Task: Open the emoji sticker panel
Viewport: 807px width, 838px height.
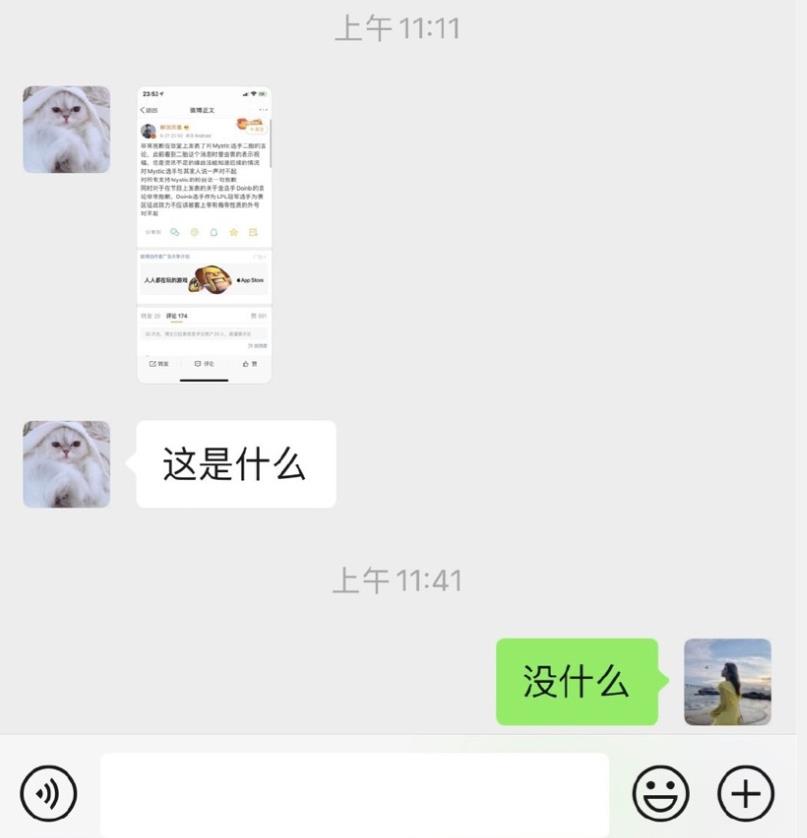Action: pos(661,794)
